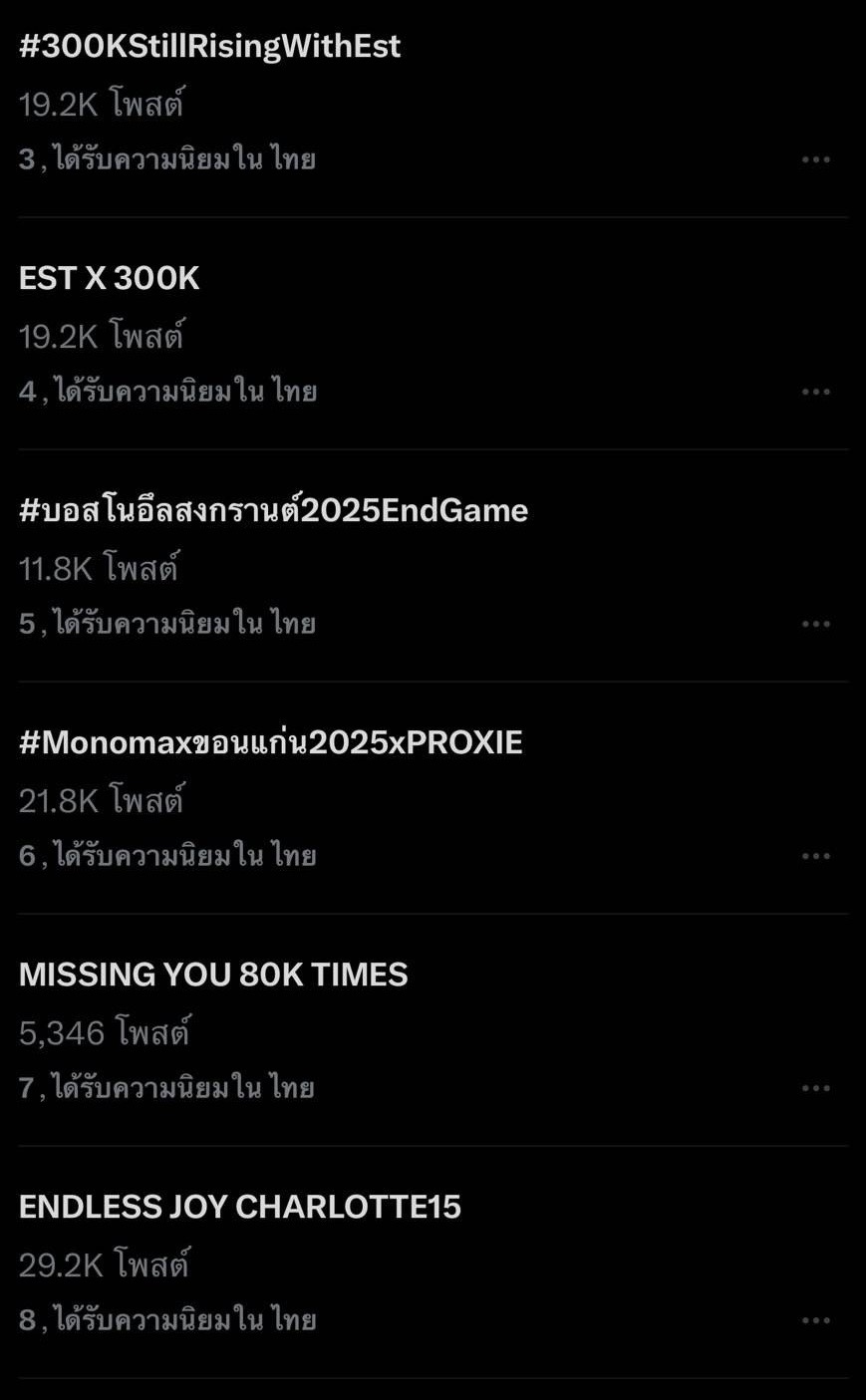Open more options for MISSING YOU 80K TIMES
This screenshot has width=866, height=1400.
[815, 1088]
